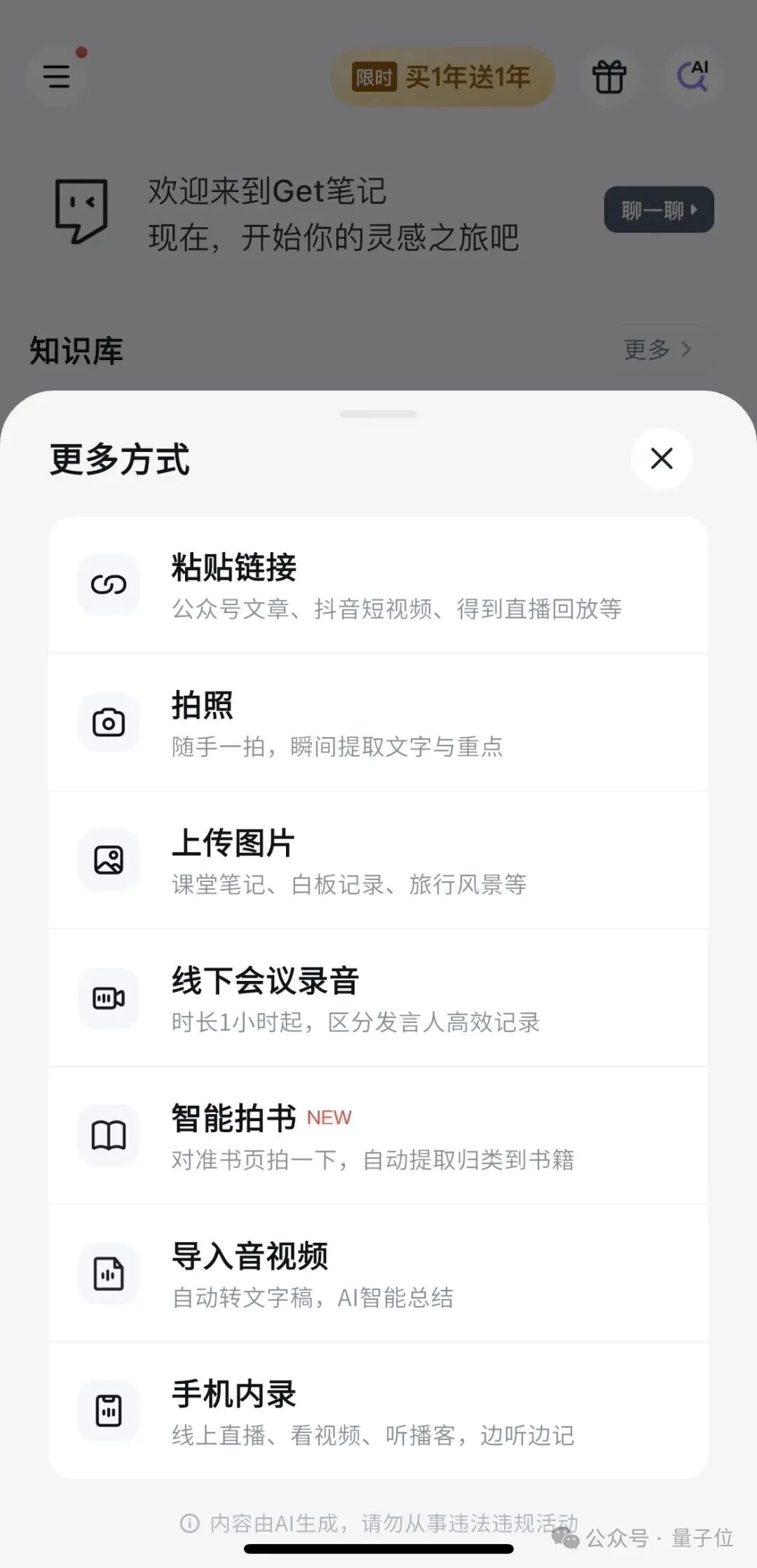Open the 拍照 camera icon
This screenshot has width=757, height=1568.
[x=109, y=722]
